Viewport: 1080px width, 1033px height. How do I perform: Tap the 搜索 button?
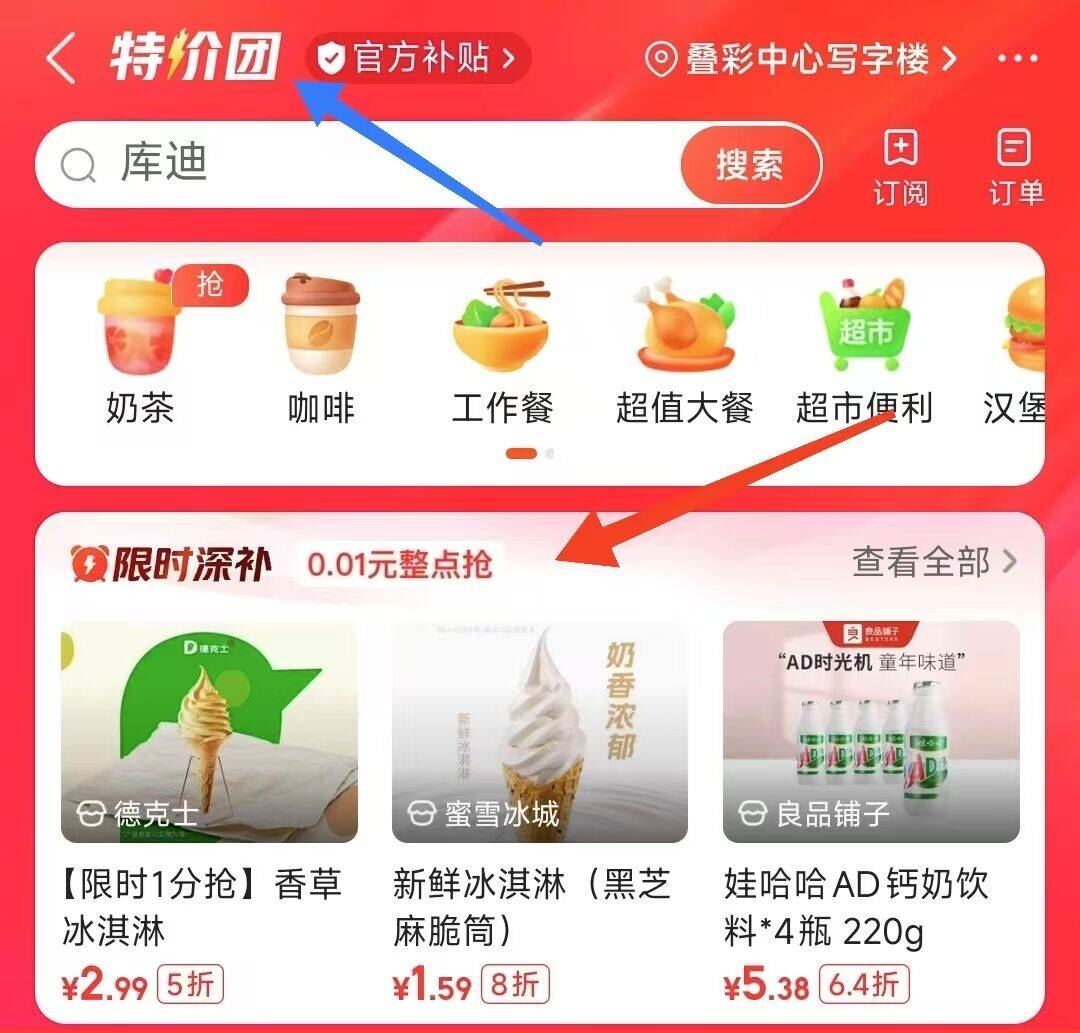(750, 165)
